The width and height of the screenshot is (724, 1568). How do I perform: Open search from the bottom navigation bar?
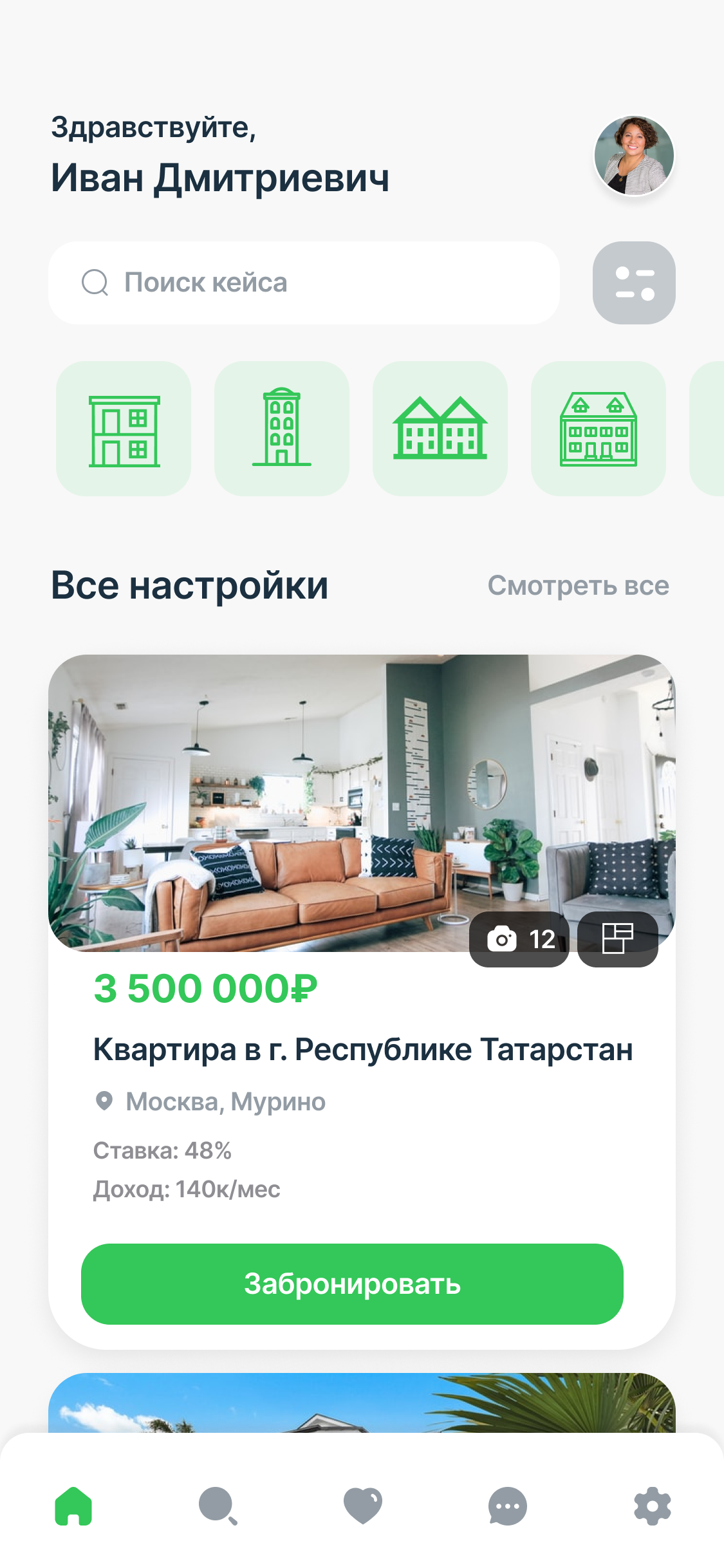(x=218, y=1505)
